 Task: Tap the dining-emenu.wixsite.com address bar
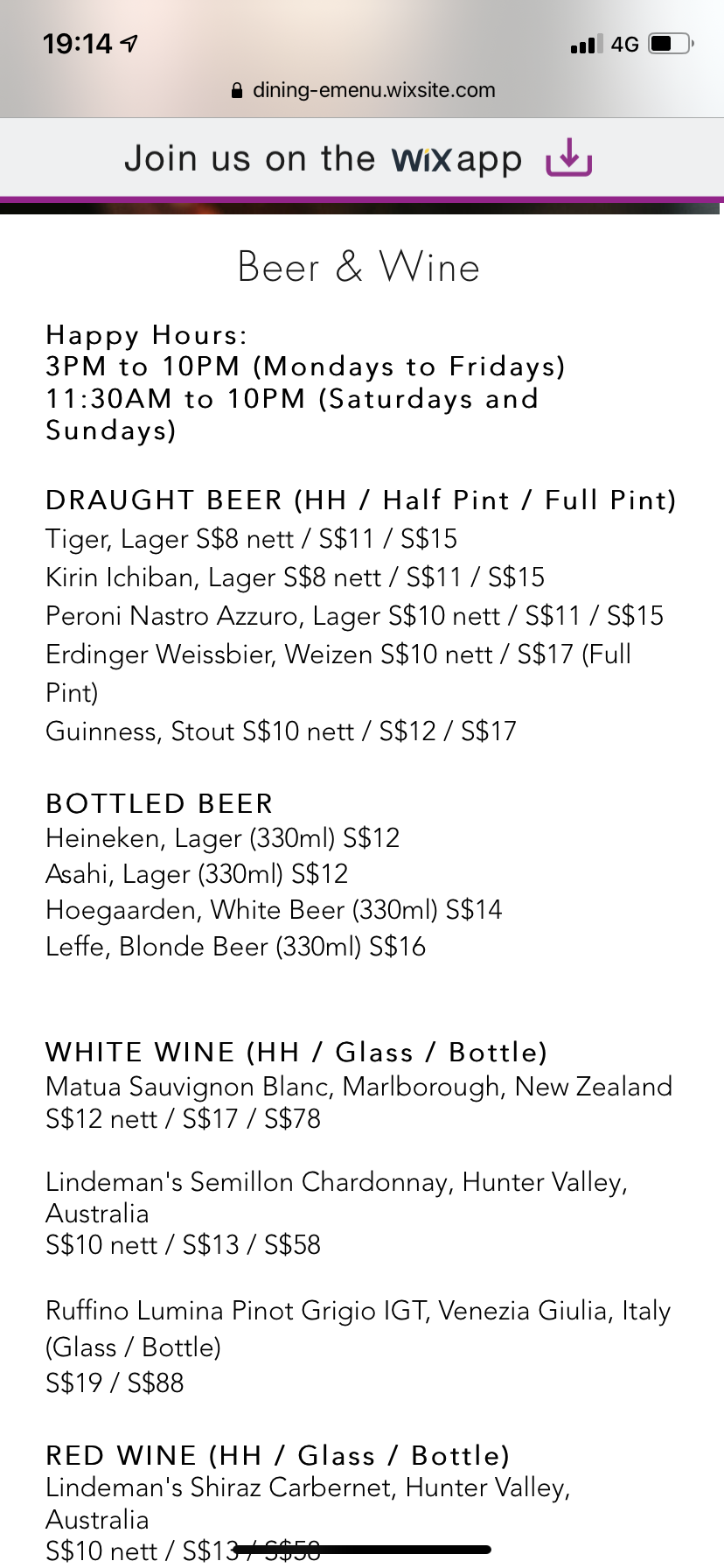[x=363, y=90]
